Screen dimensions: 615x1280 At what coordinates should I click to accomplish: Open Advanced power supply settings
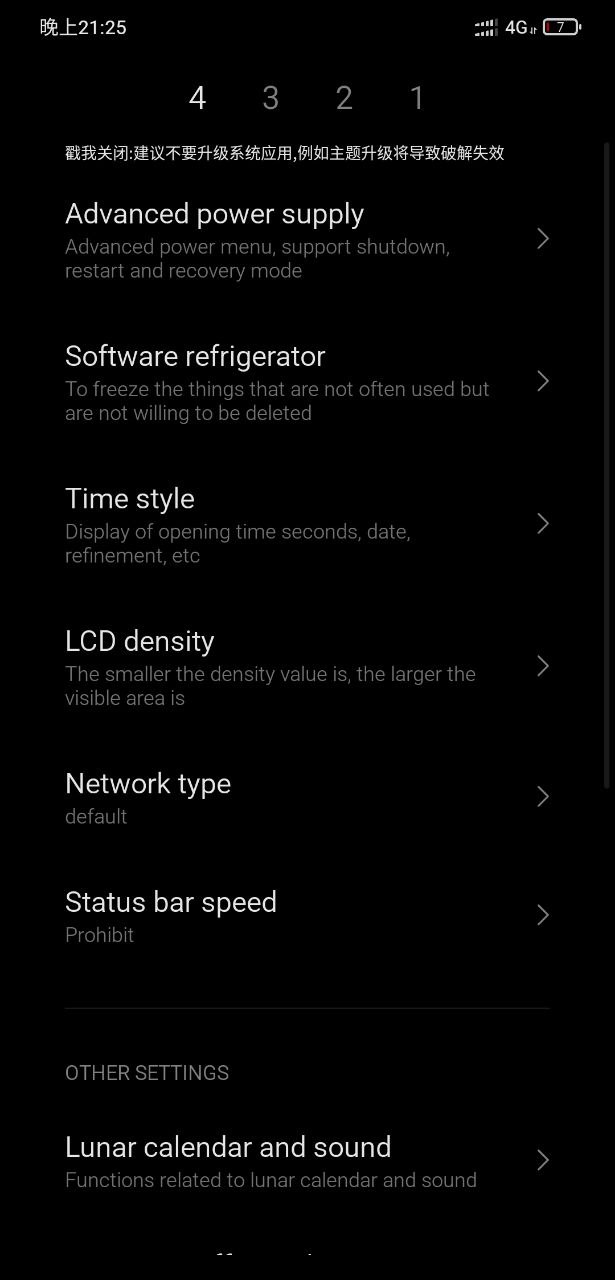click(307, 239)
